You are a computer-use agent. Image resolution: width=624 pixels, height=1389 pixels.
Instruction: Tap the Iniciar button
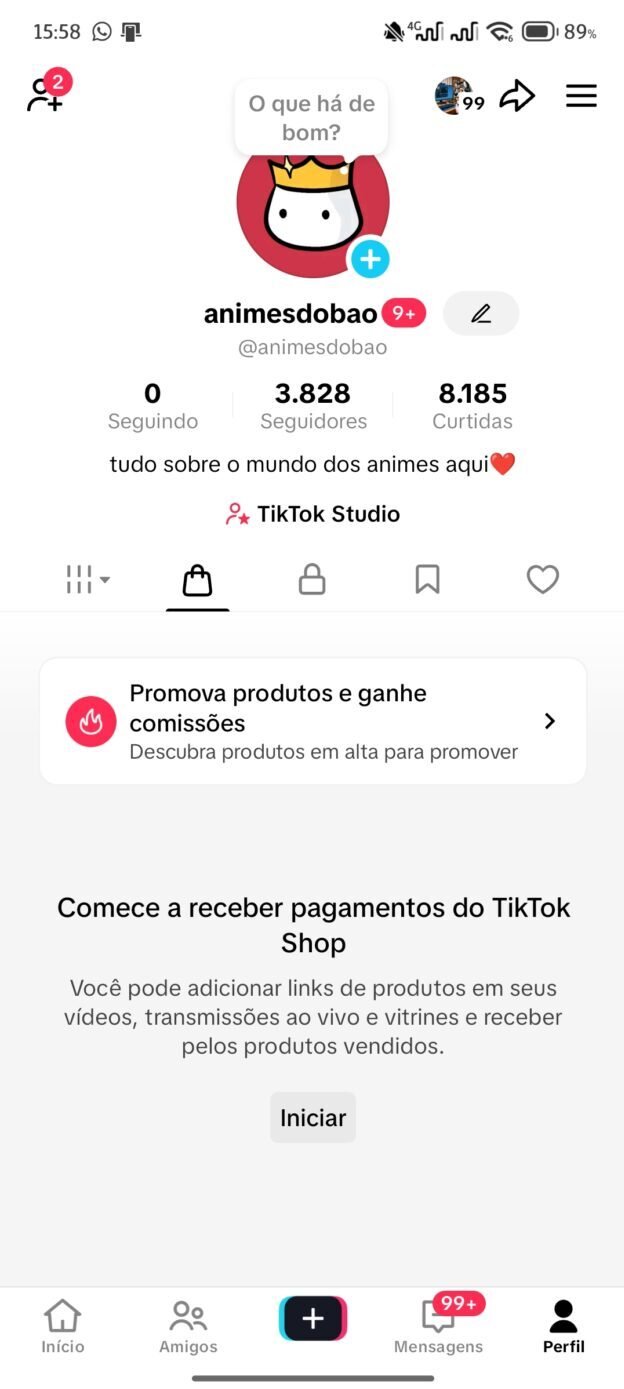(x=313, y=1118)
